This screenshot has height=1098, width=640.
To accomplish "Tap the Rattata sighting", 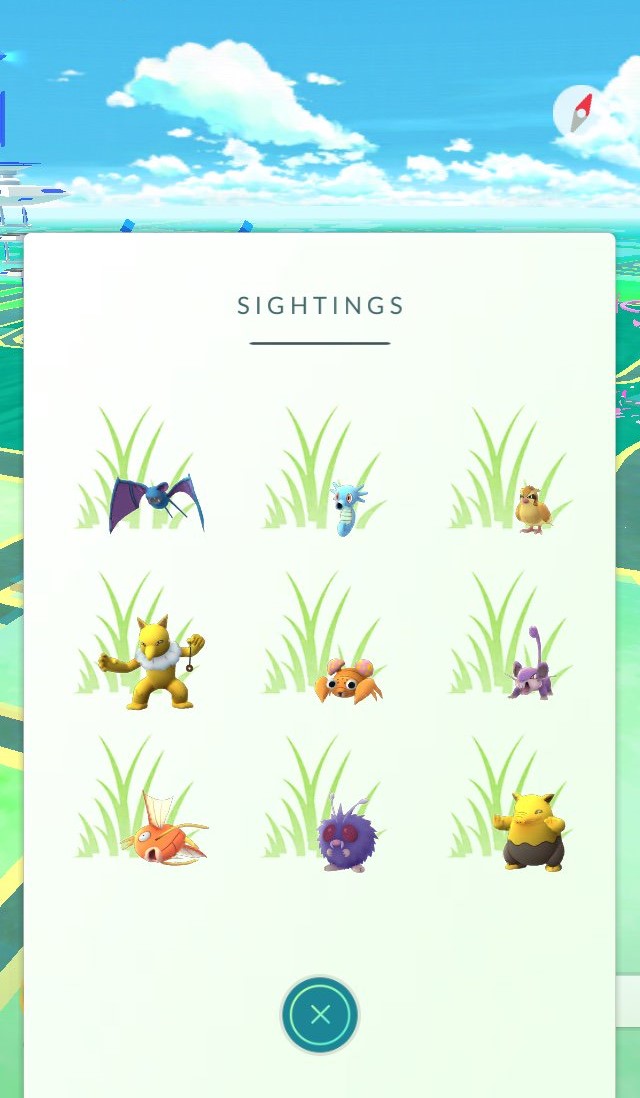I will pos(529,672).
